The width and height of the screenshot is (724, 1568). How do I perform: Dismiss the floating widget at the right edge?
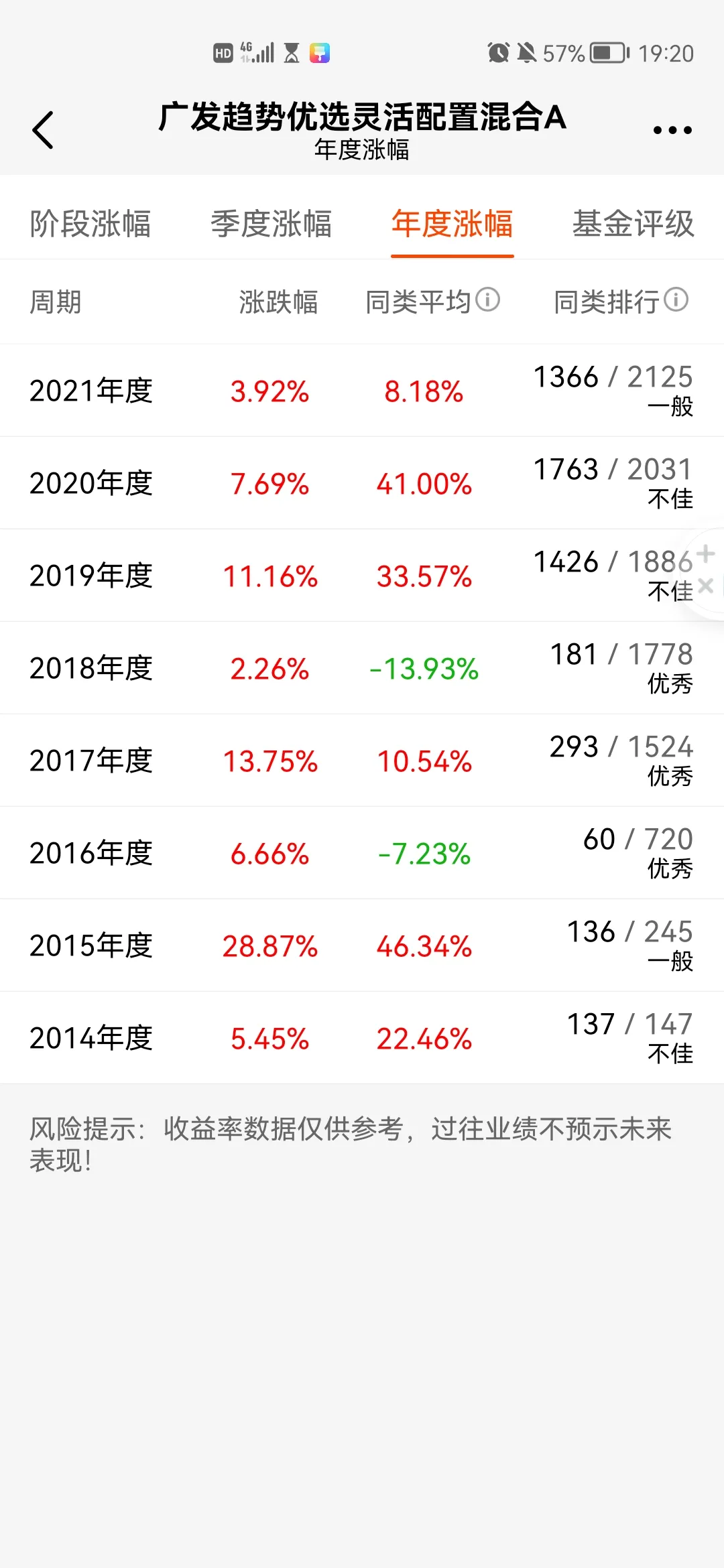[705, 586]
